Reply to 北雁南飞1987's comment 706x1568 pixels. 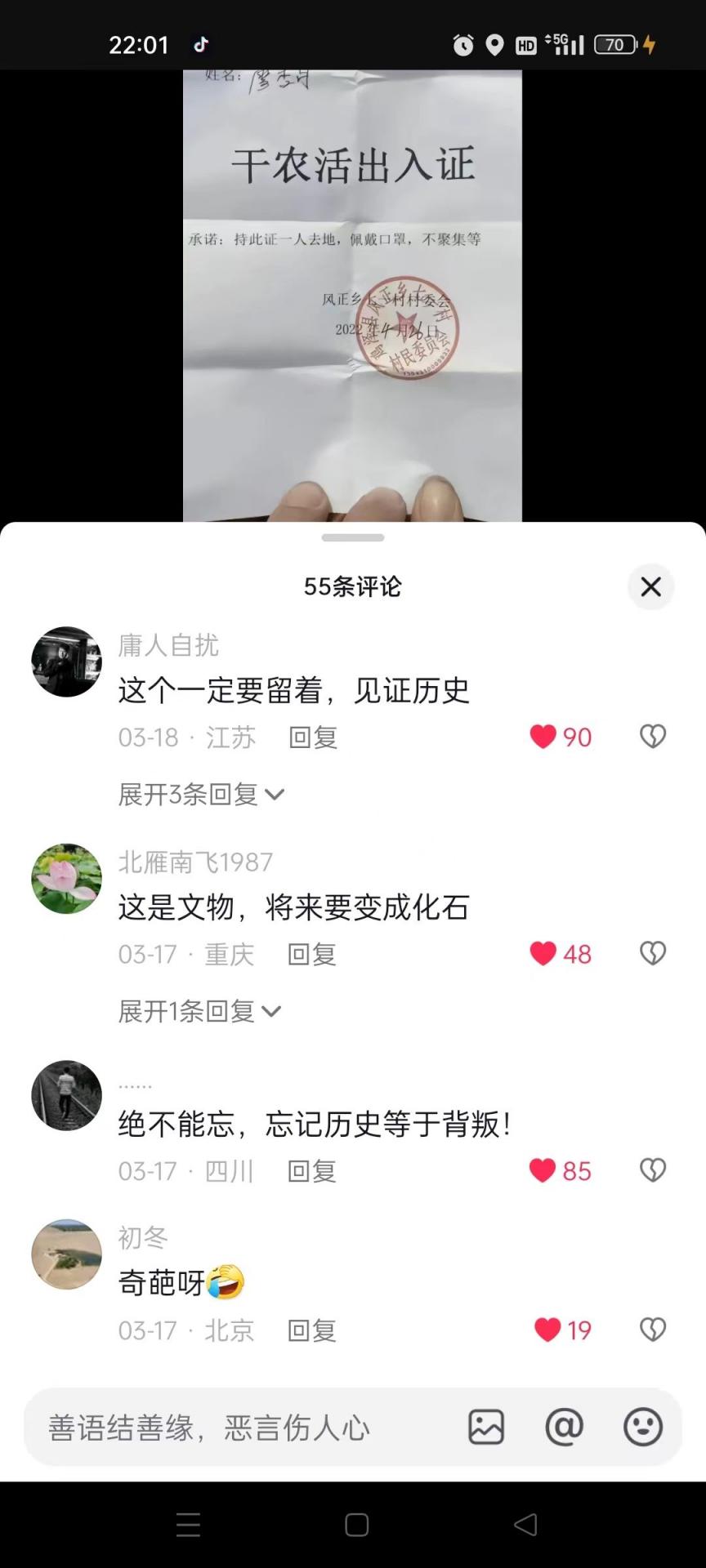pos(311,954)
